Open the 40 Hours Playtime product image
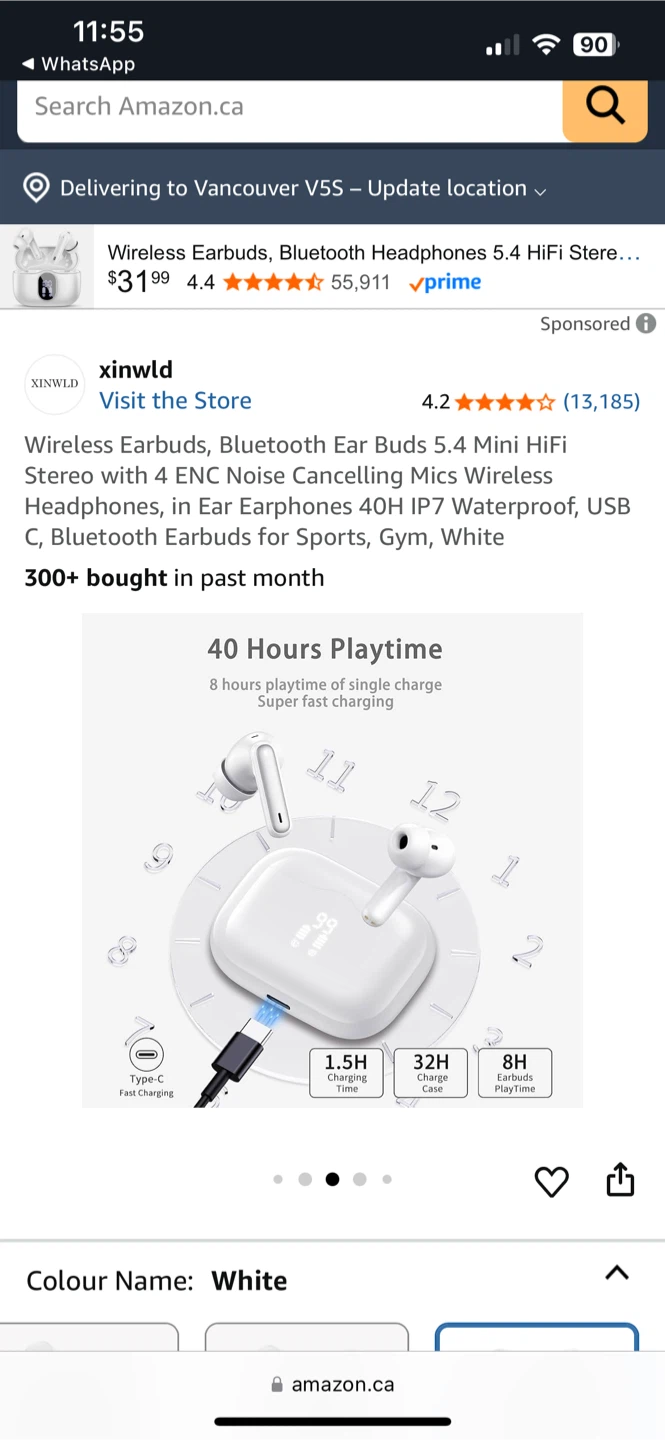 (332, 860)
